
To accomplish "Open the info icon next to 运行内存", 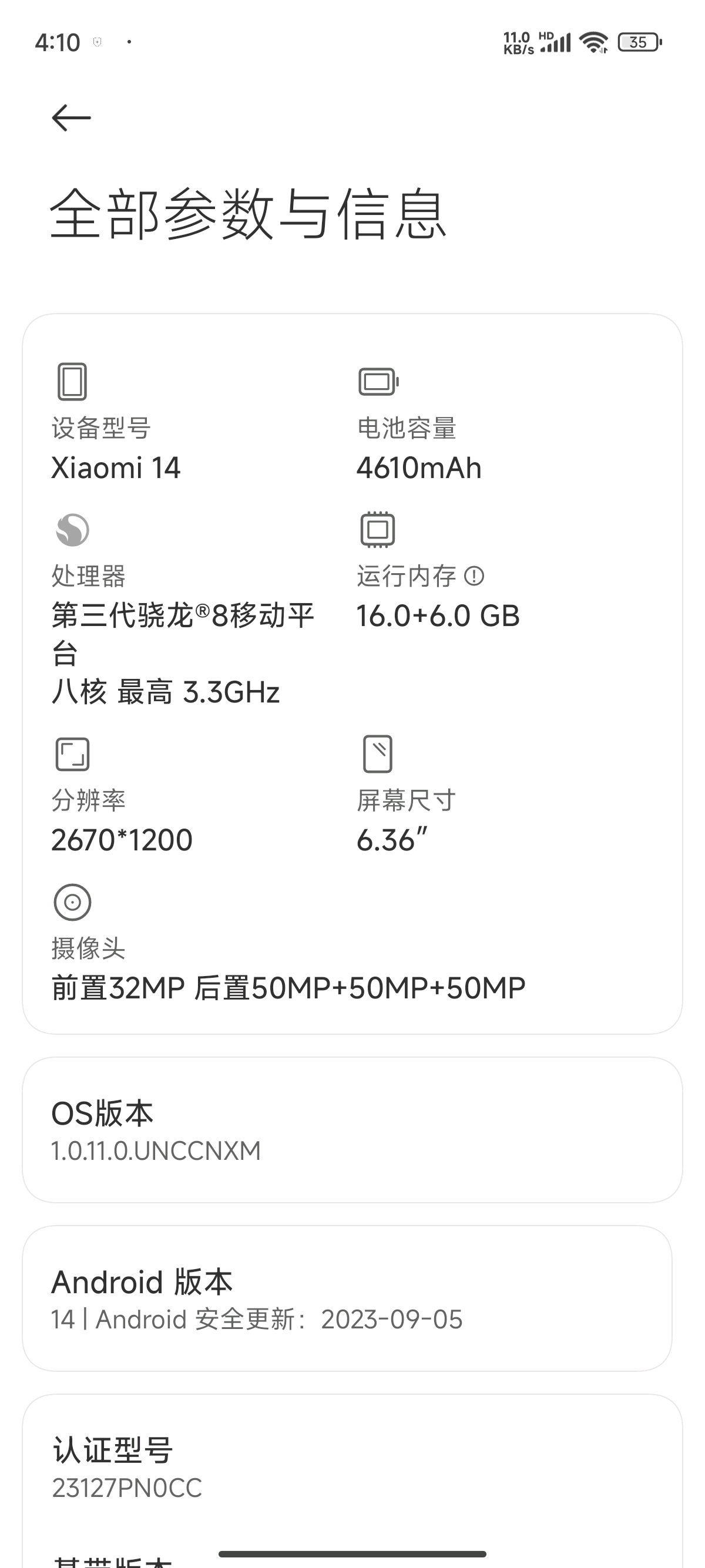I will point(474,576).
